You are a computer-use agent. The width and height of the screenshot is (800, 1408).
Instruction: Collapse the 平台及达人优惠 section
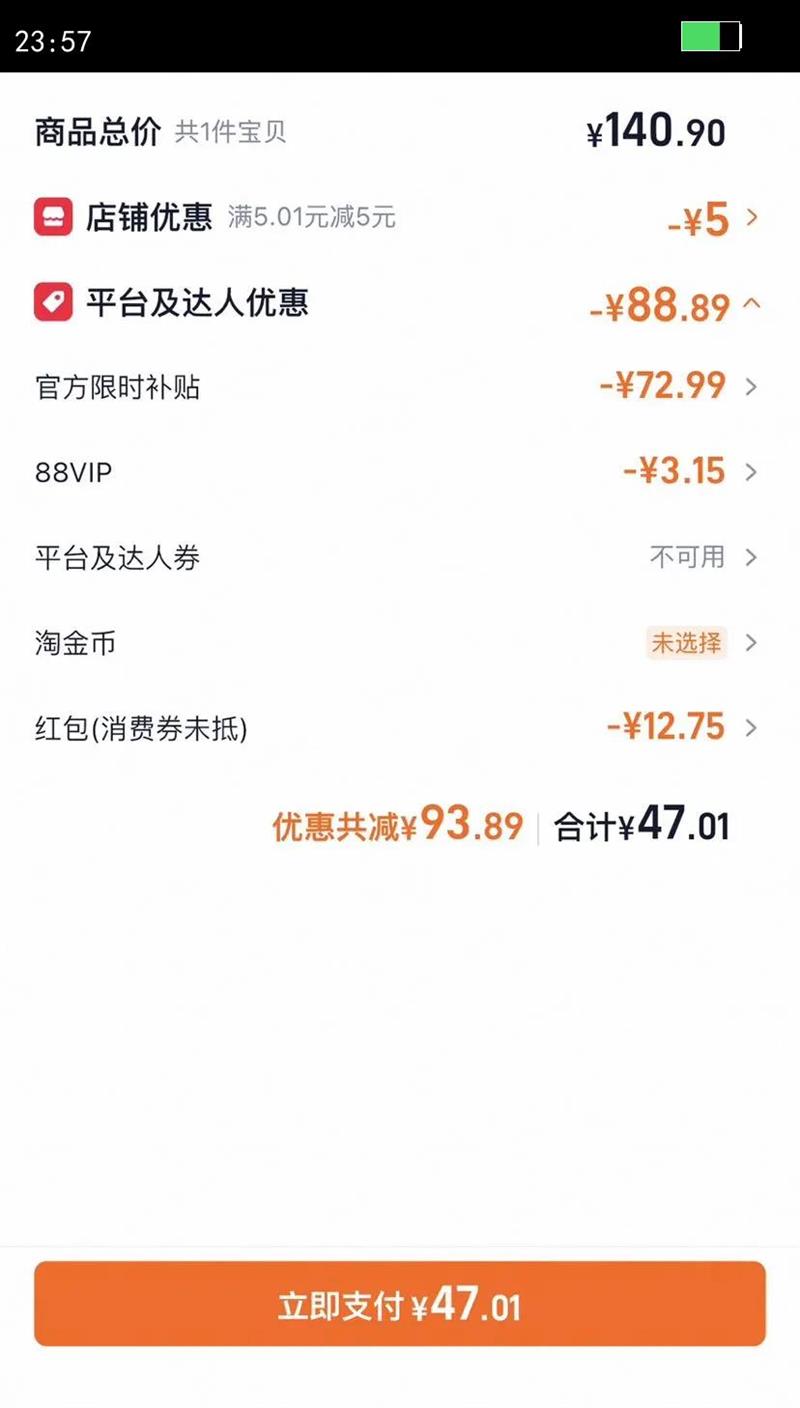point(752,304)
